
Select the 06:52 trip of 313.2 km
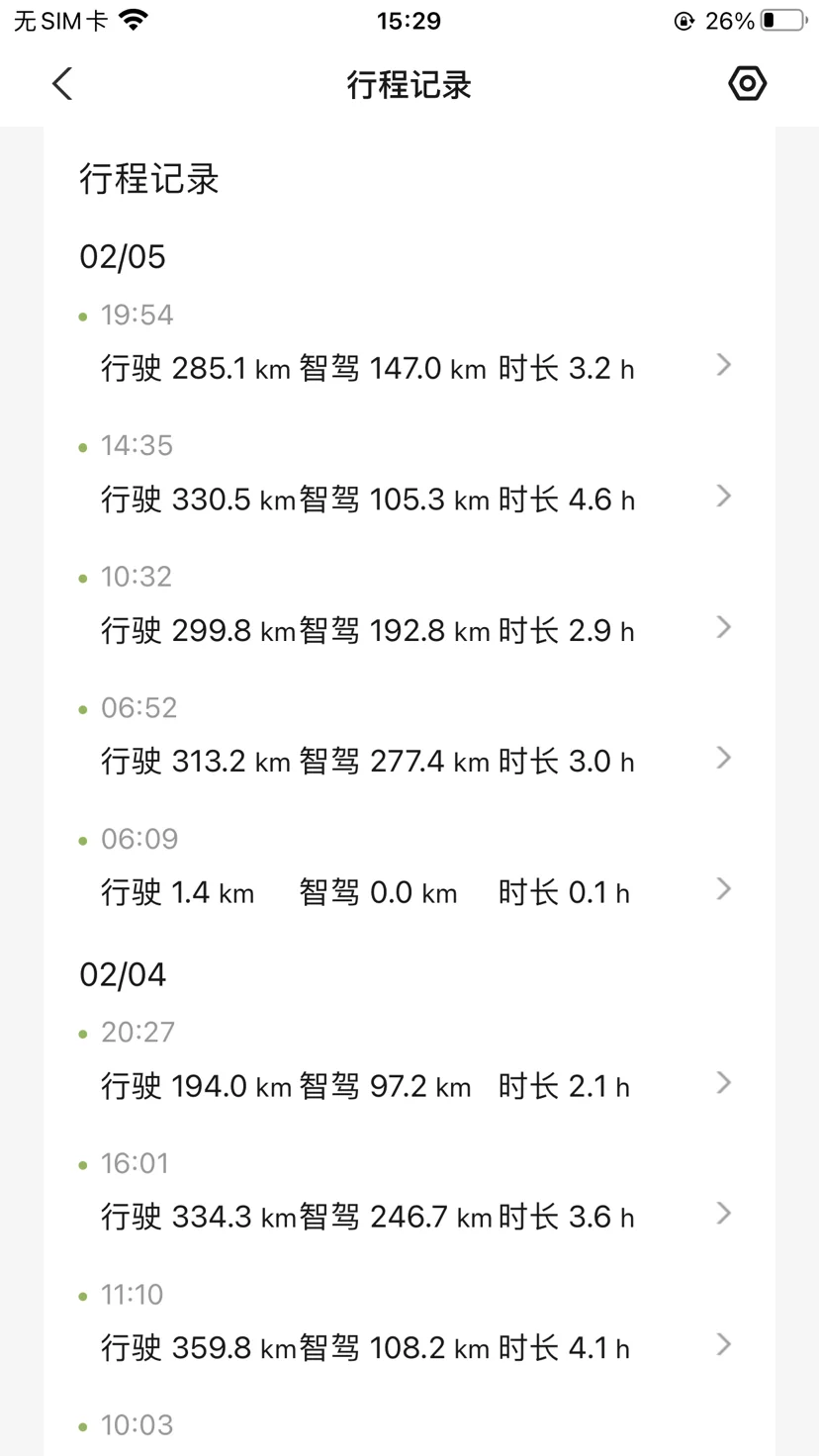click(409, 740)
